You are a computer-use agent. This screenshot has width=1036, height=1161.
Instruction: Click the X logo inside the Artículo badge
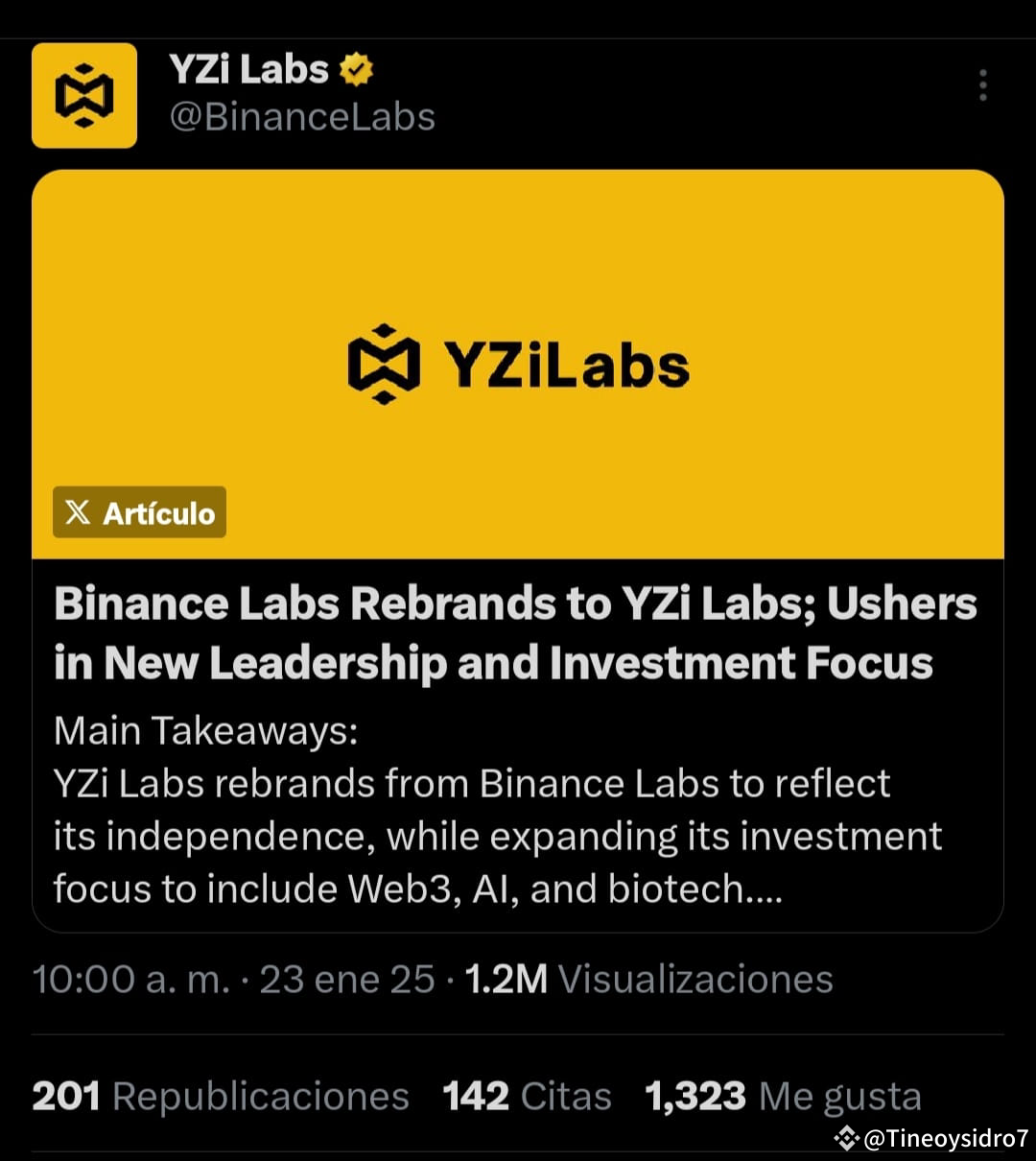click(x=78, y=511)
